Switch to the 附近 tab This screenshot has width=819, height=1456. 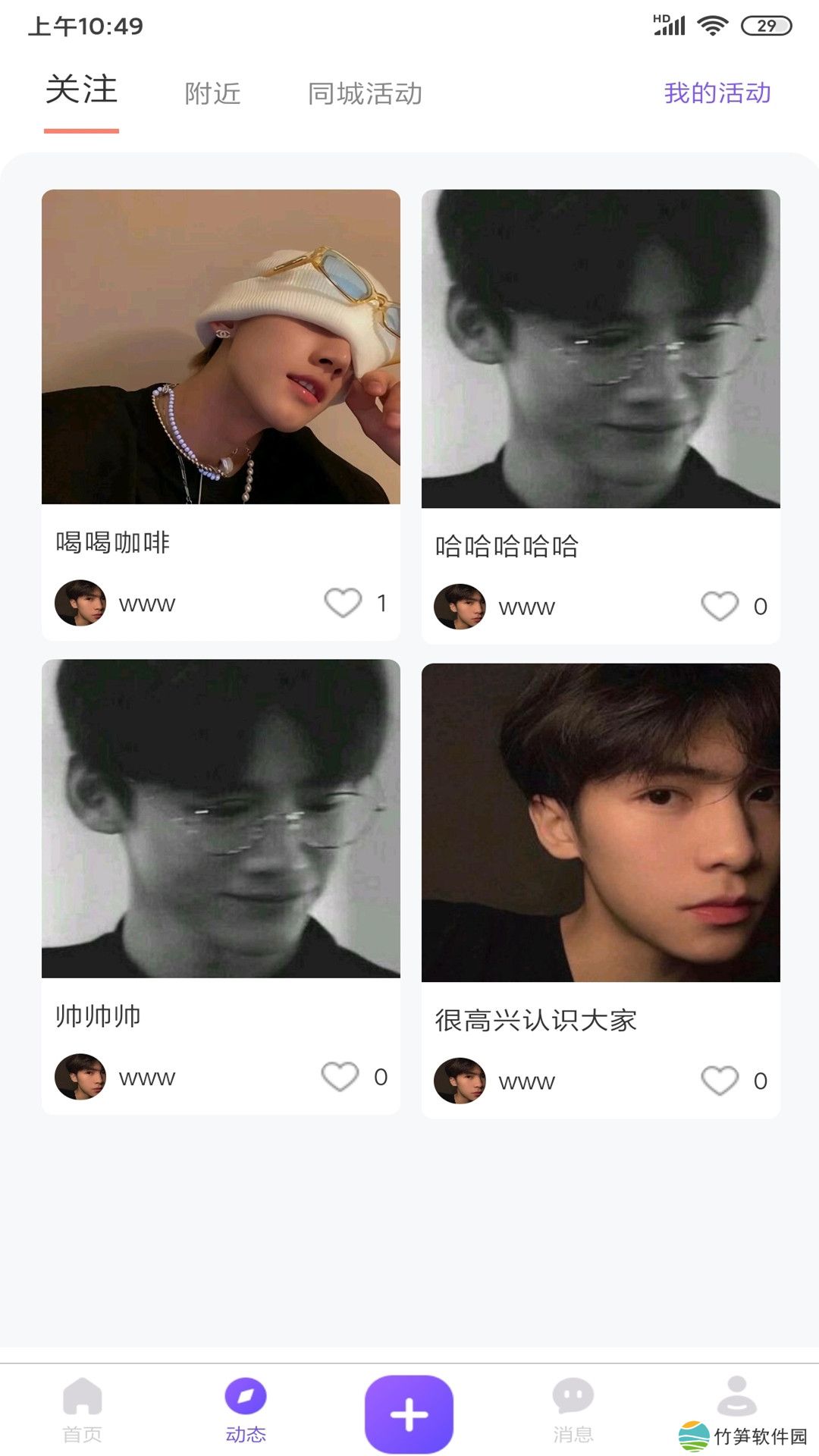click(212, 94)
